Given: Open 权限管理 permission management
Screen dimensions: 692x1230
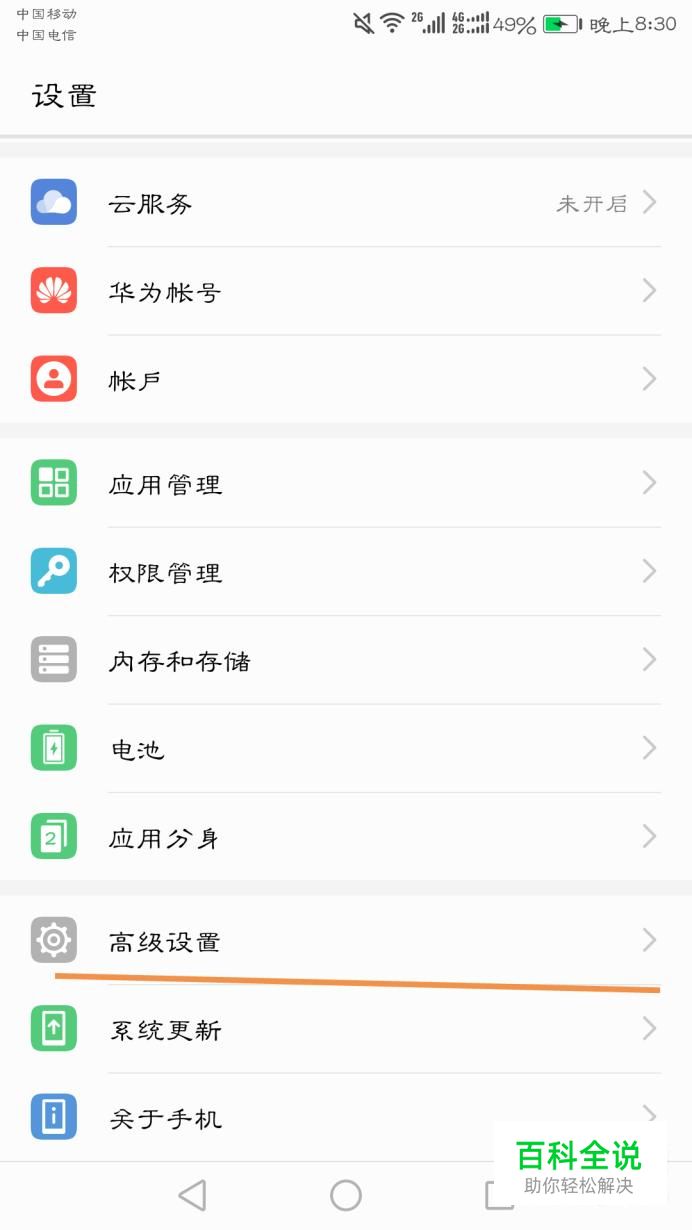Looking at the screenshot, I should click(346, 571).
